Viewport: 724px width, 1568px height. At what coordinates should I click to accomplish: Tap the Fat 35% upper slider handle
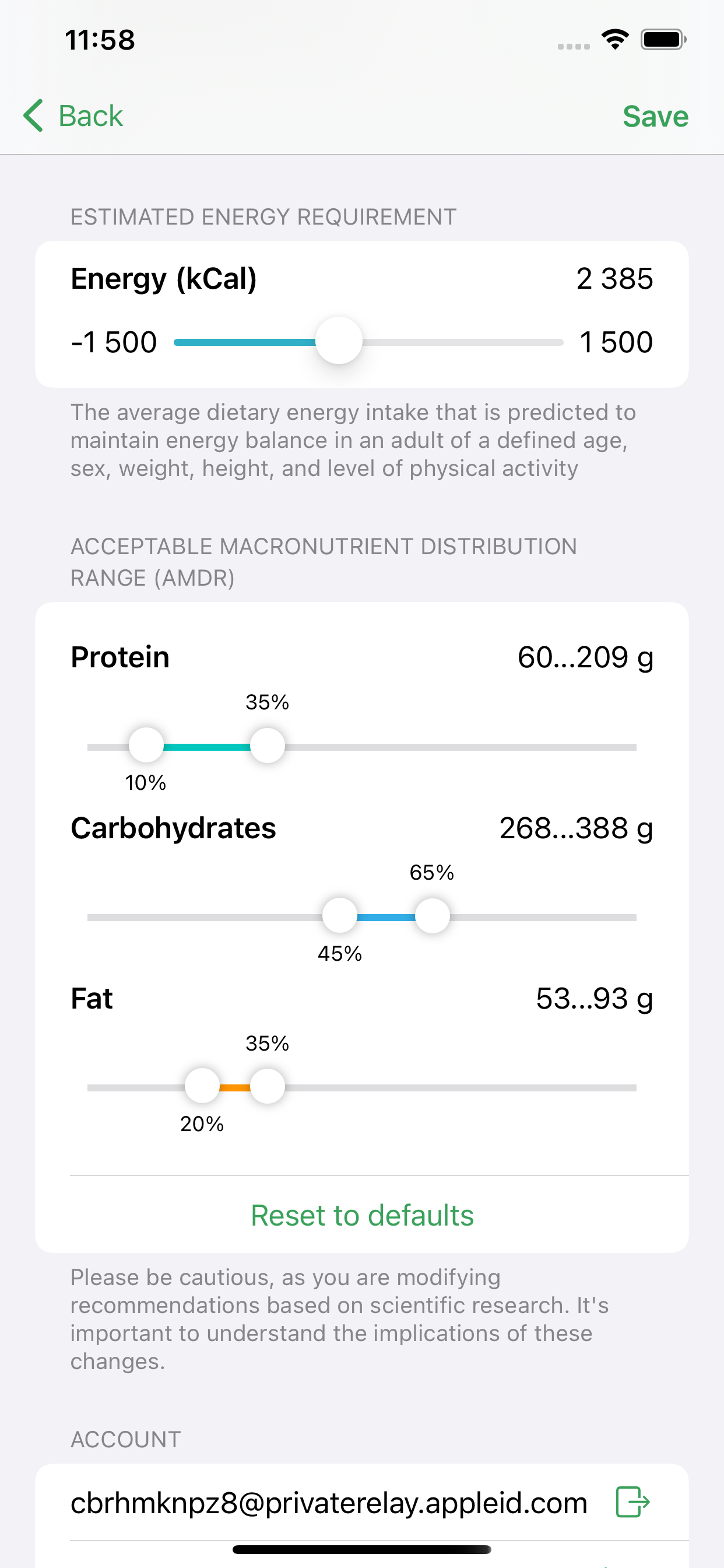(x=268, y=1086)
